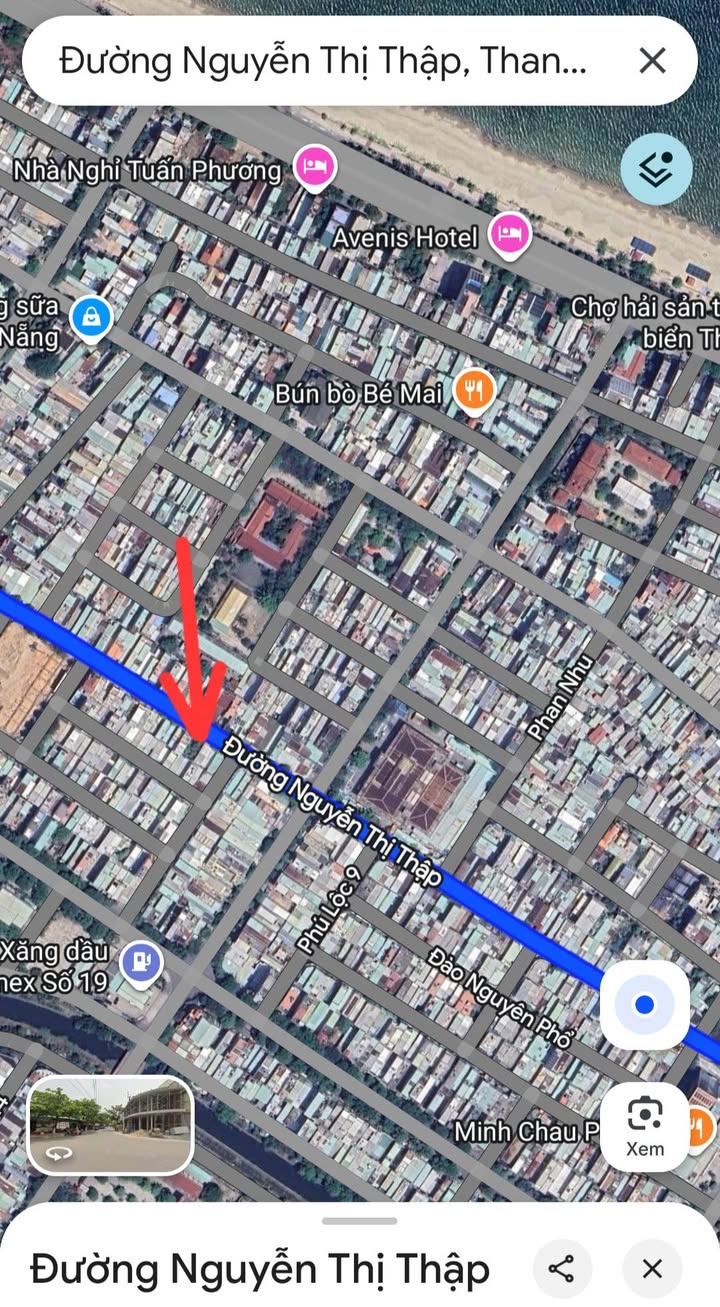Open the Street View thumbnail

(110, 1125)
